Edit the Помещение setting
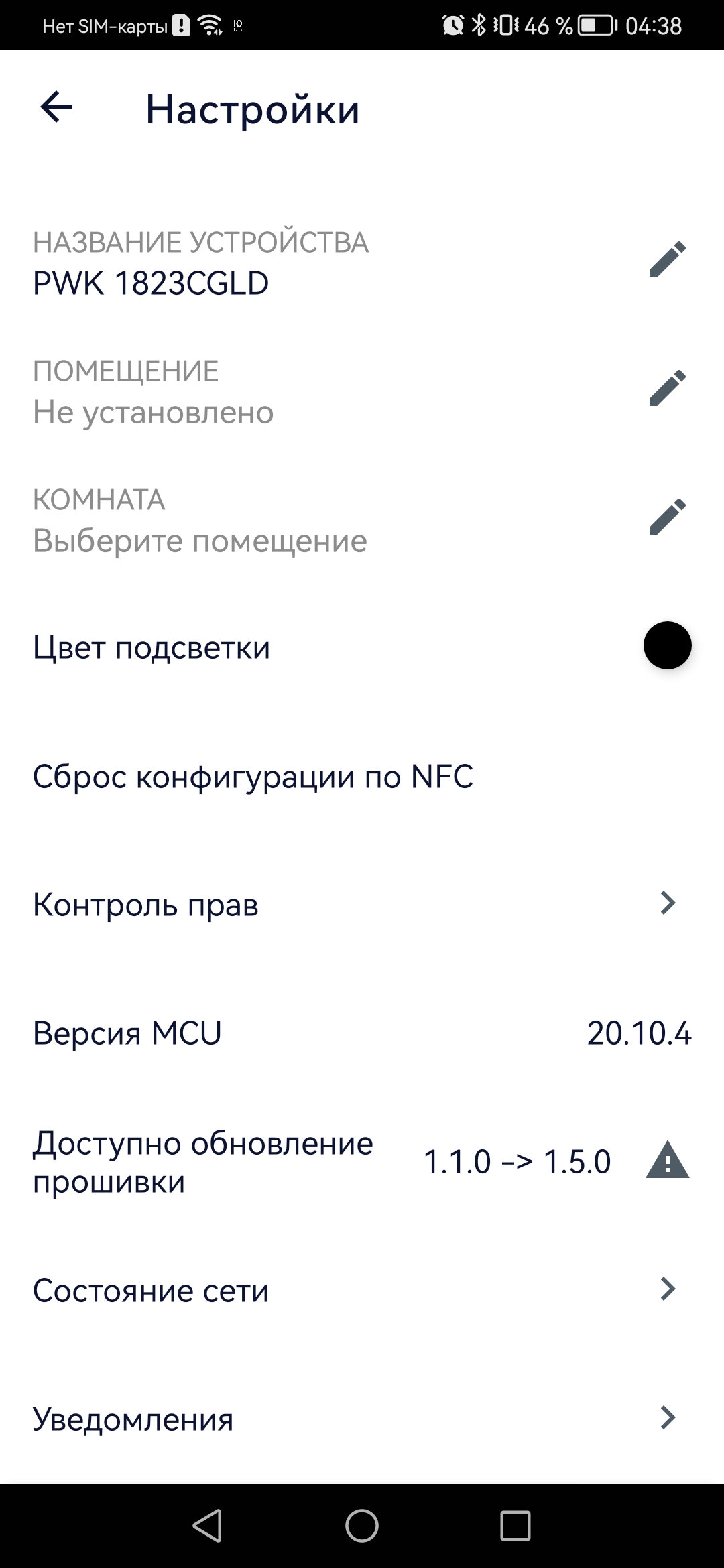Viewport: 724px width, 1568px height. point(667,388)
